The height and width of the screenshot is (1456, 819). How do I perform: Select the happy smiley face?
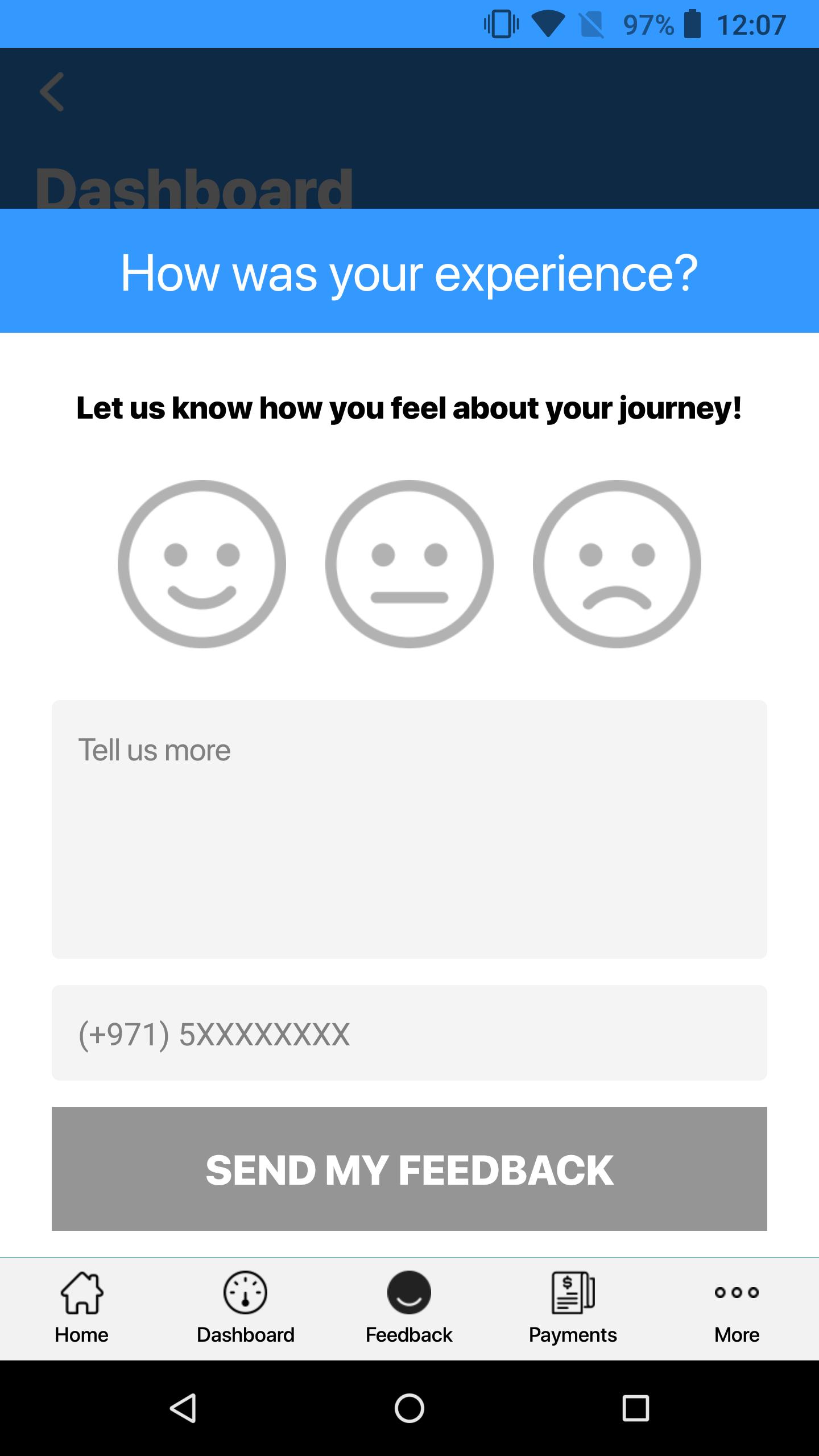[x=202, y=564]
